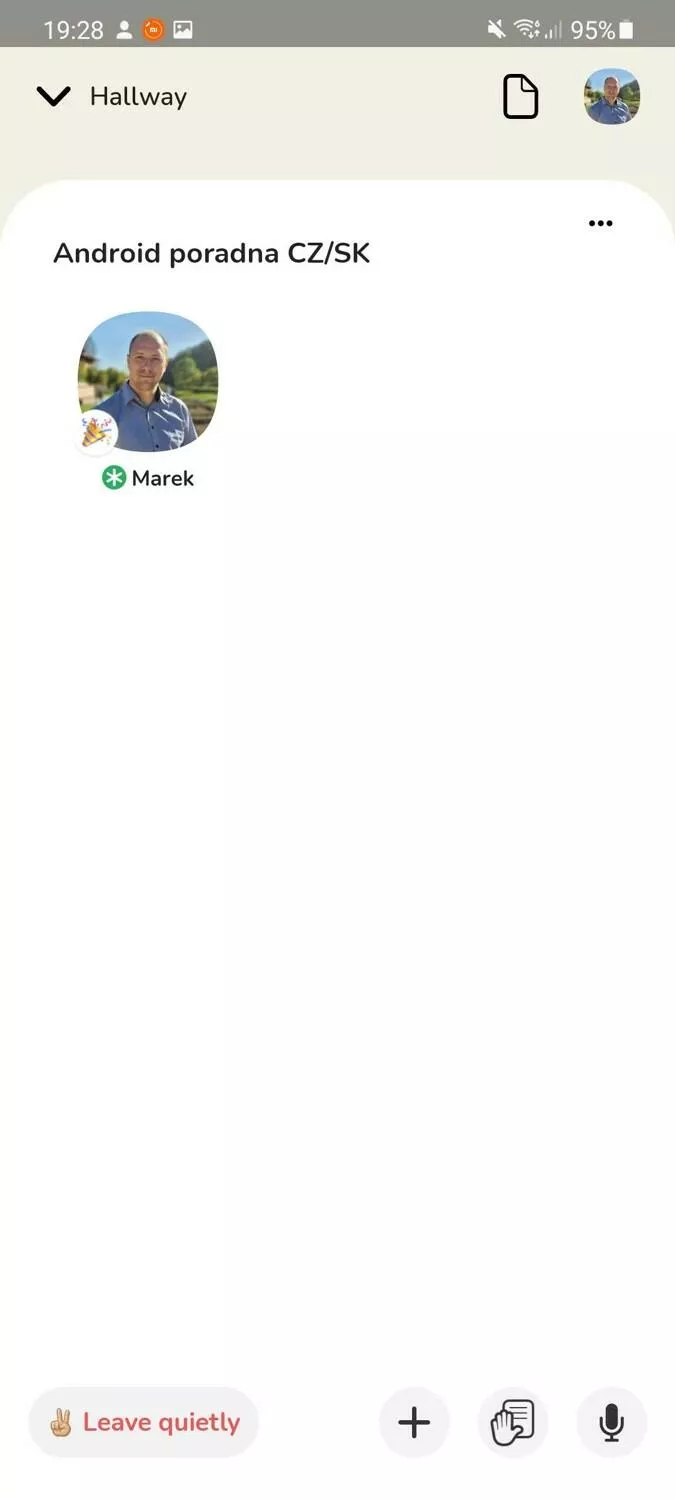Tap the plus button to invite people

(414, 1422)
